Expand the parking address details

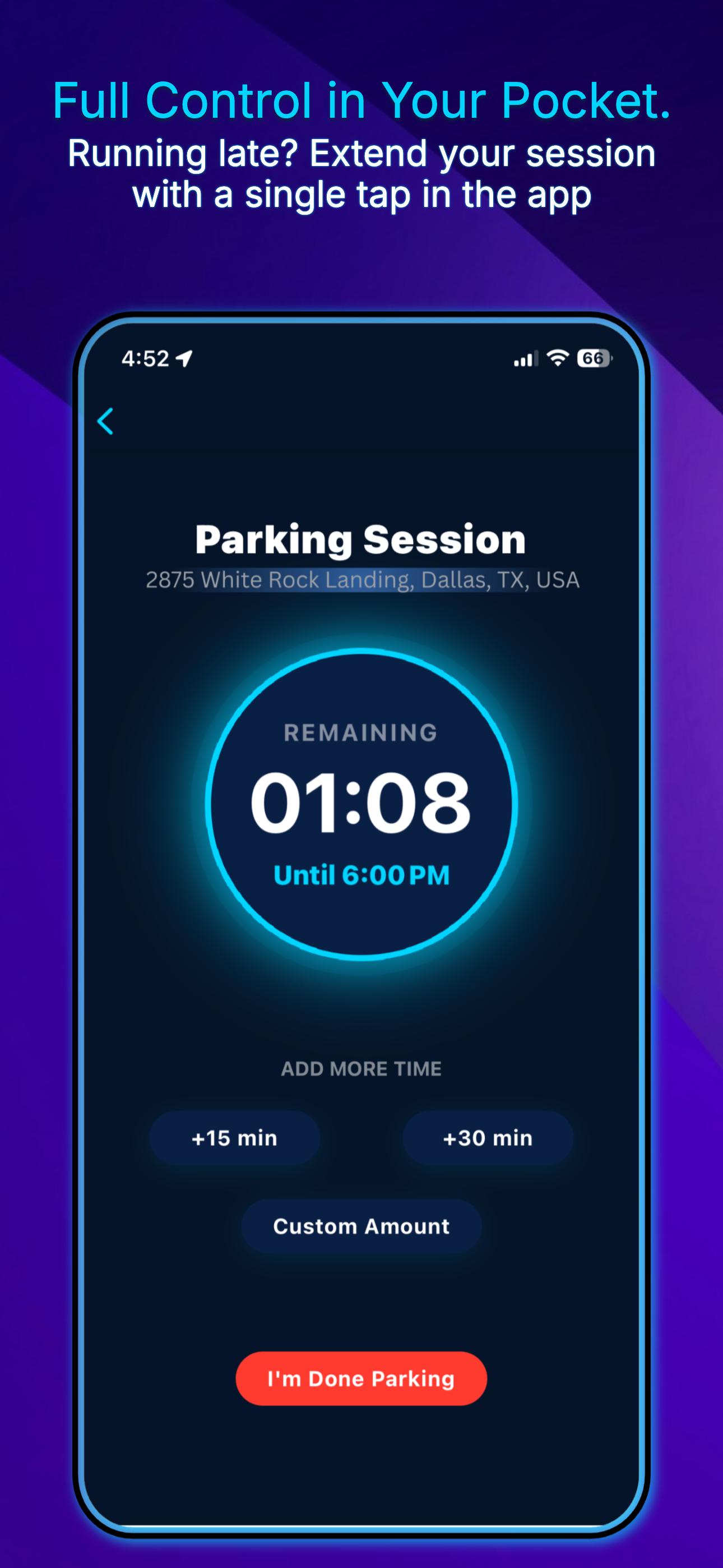point(361,580)
